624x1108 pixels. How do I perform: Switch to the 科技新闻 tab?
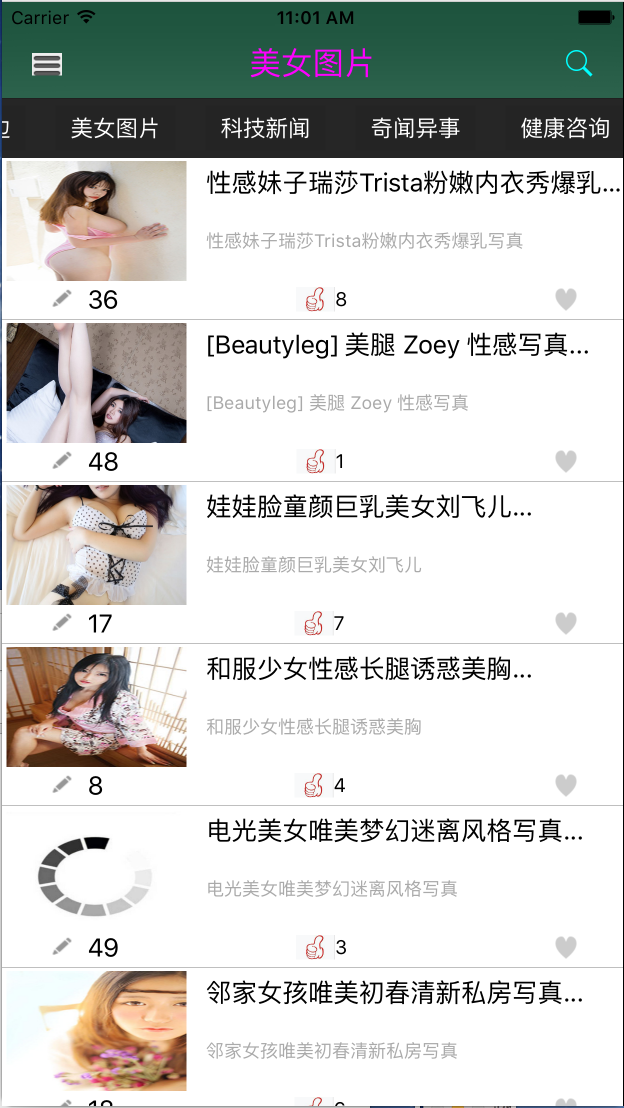265,128
